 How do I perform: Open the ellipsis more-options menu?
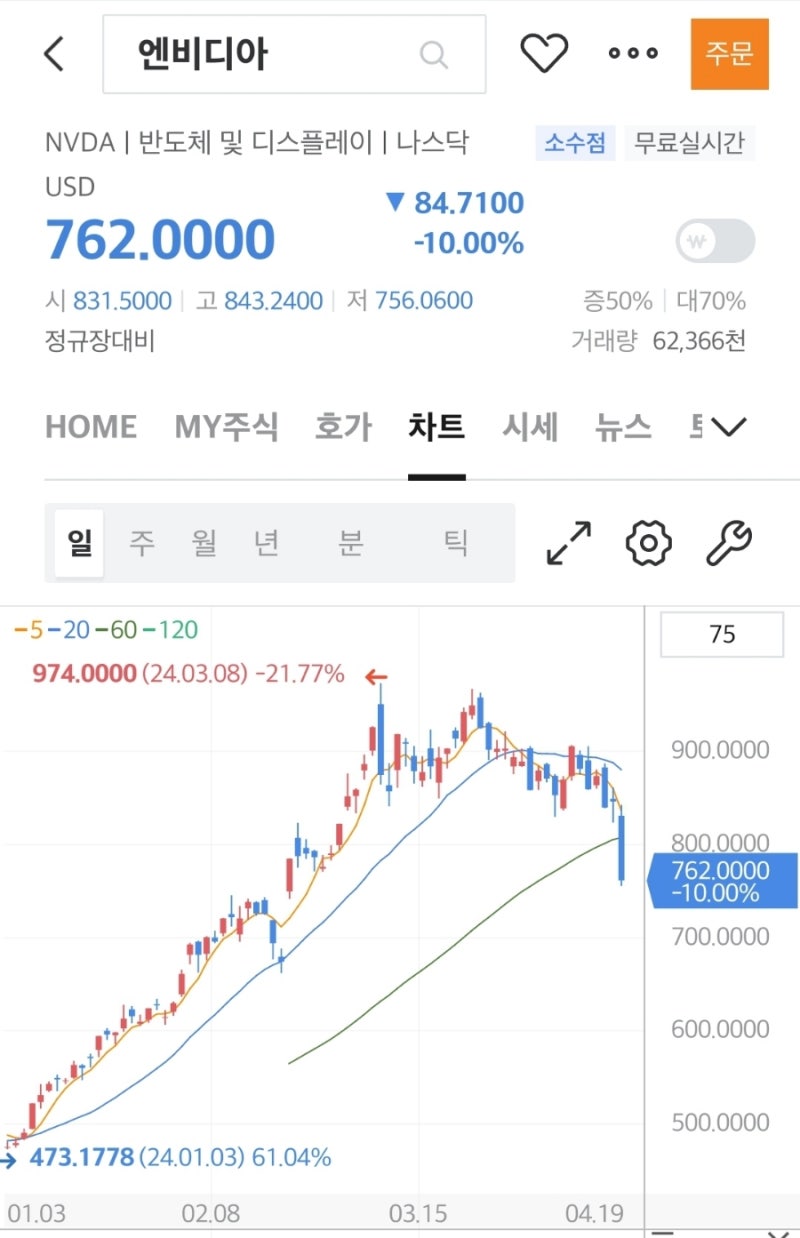(x=632, y=54)
